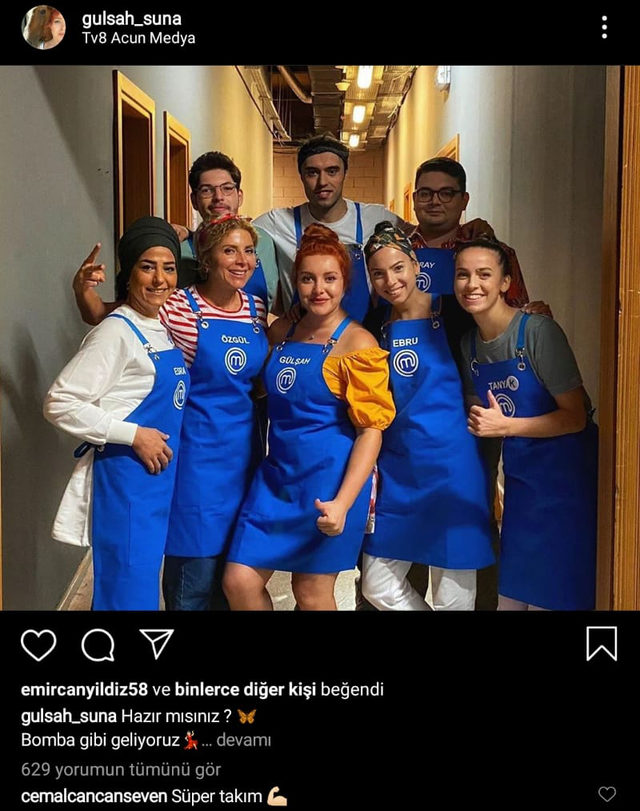Open the comment bubble icon
Image resolution: width=640 pixels, height=811 pixels.
click(x=97, y=645)
